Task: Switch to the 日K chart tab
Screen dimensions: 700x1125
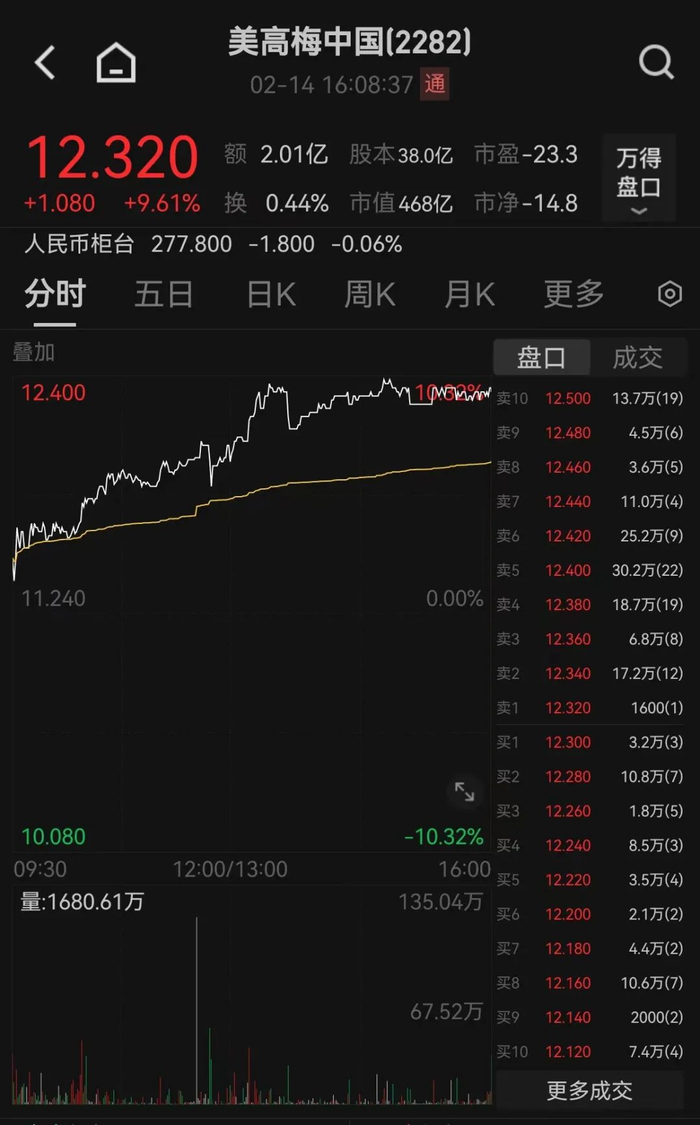Action: (271, 294)
